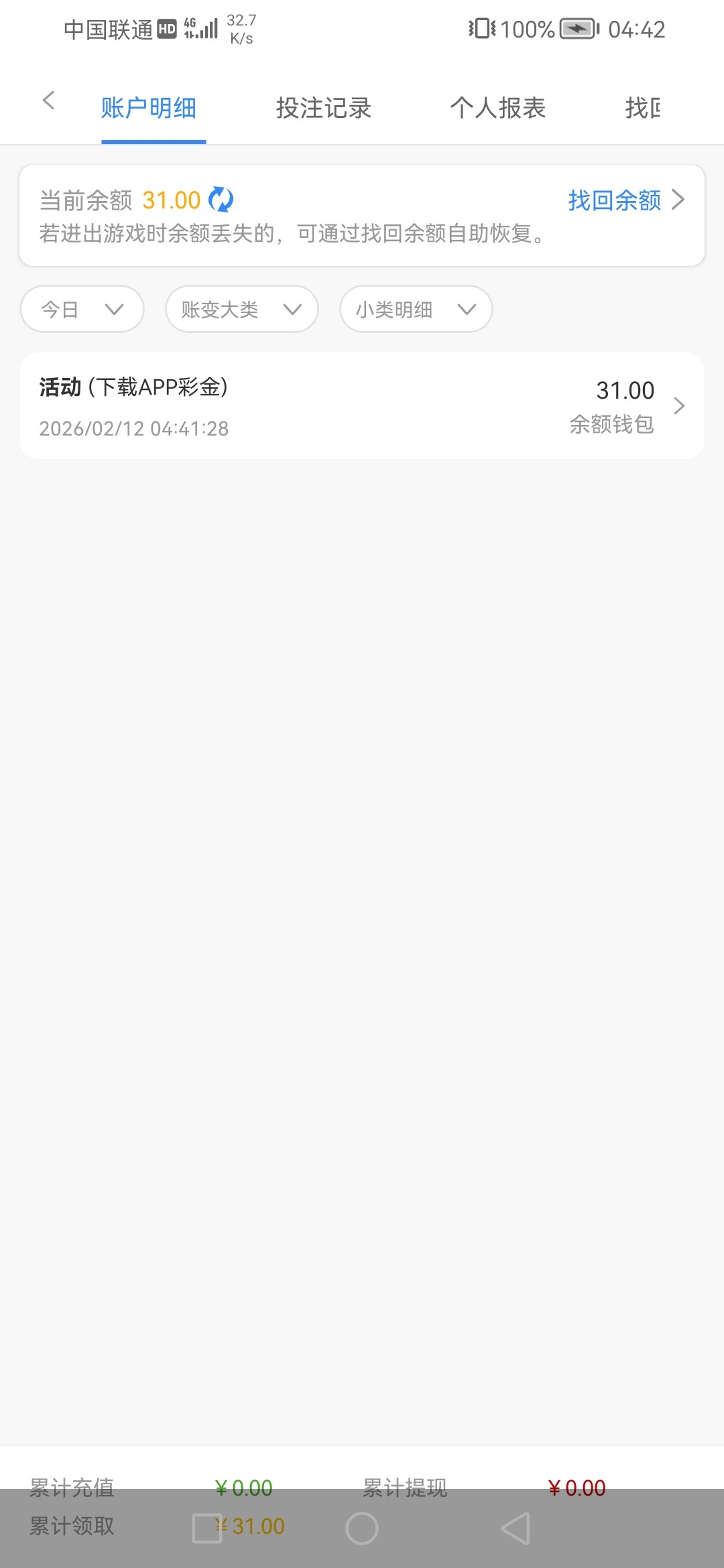This screenshot has height=1568, width=724.
Task: Switch to the 投注记录 tab
Action: pyautogui.click(x=324, y=108)
